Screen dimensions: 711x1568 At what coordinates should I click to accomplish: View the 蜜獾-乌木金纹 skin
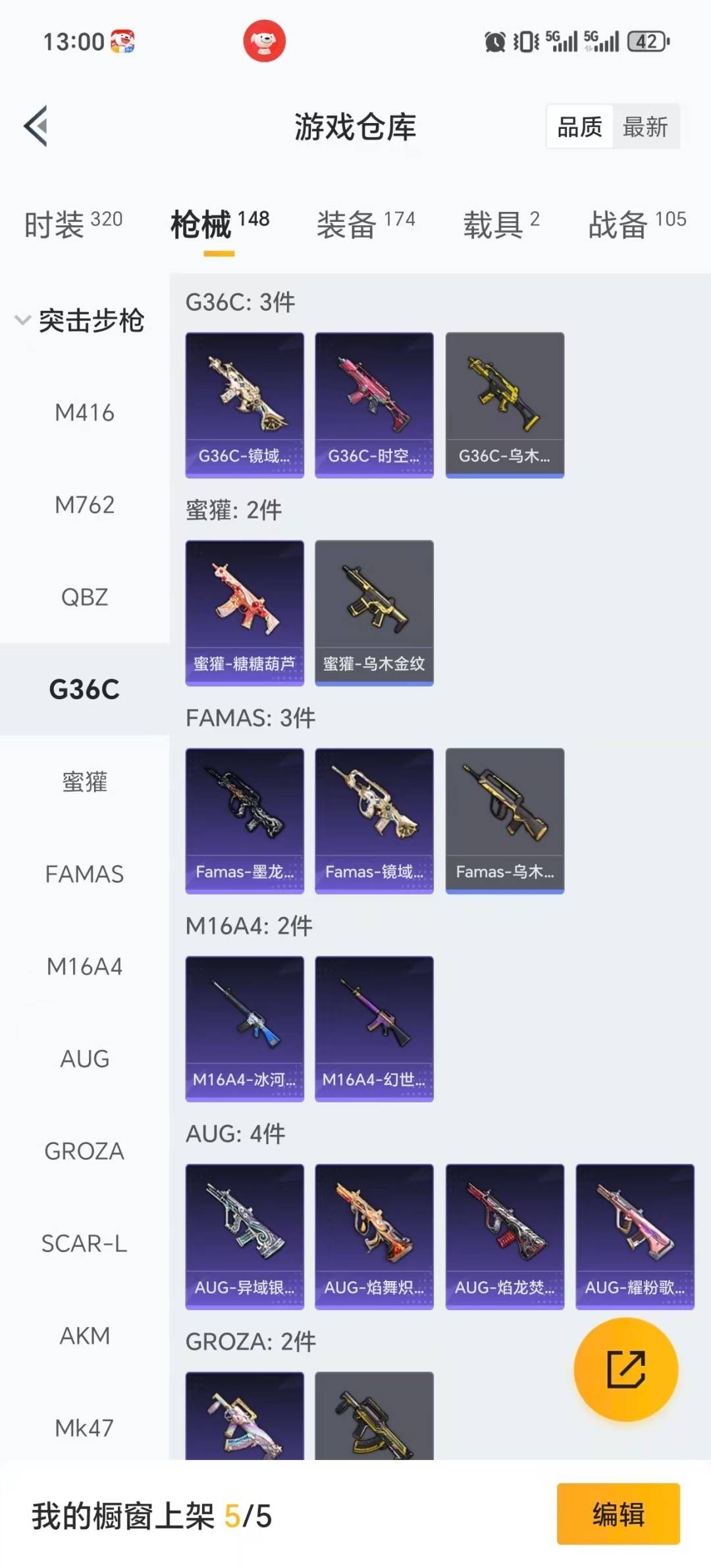pos(374,613)
